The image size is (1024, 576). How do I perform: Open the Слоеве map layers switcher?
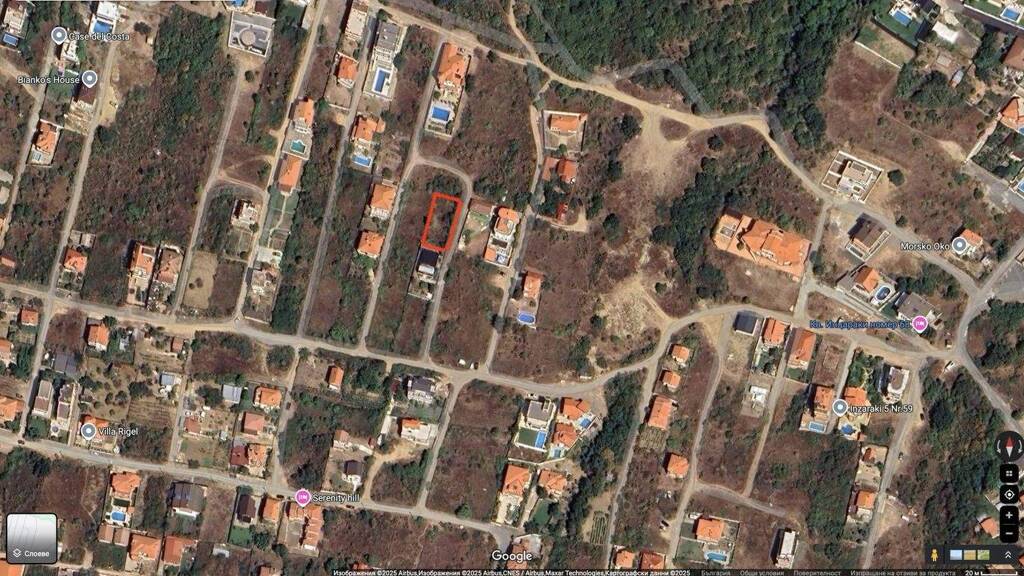point(32,538)
